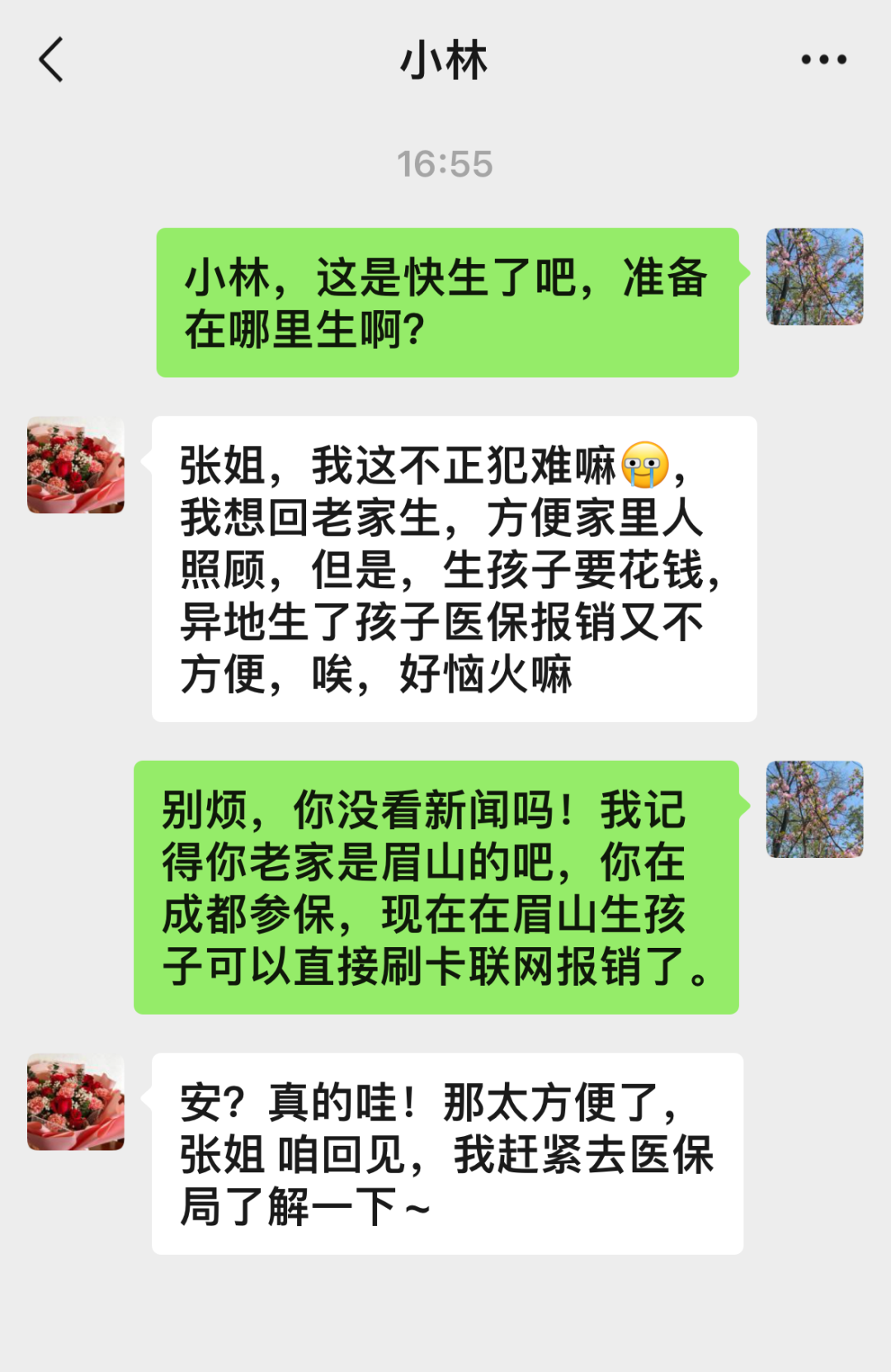Open the three-dot chat options menu
The width and height of the screenshot is (891, 1372).
coord(823,59)
